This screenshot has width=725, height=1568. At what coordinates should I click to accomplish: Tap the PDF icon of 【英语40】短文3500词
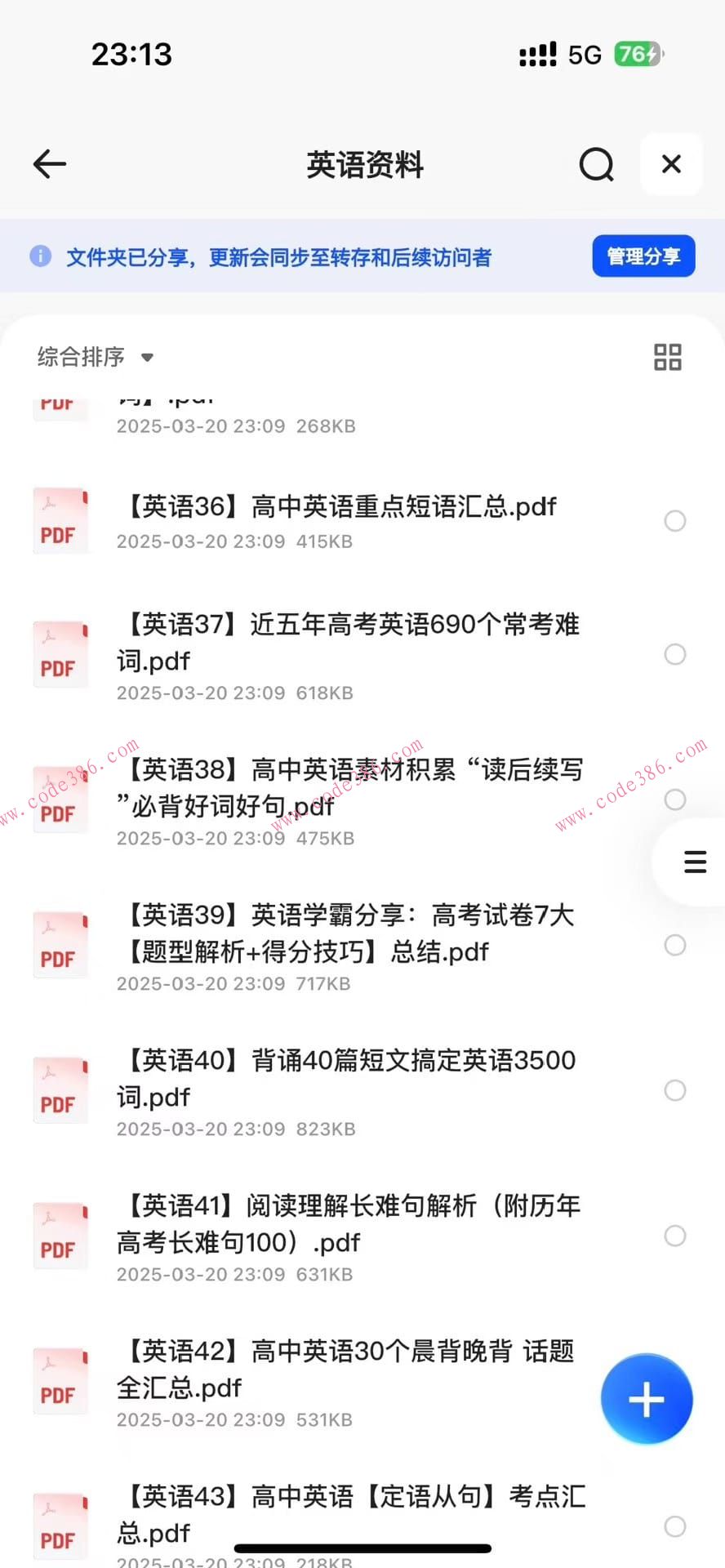pyautogui.click(x=60, y=1089)
